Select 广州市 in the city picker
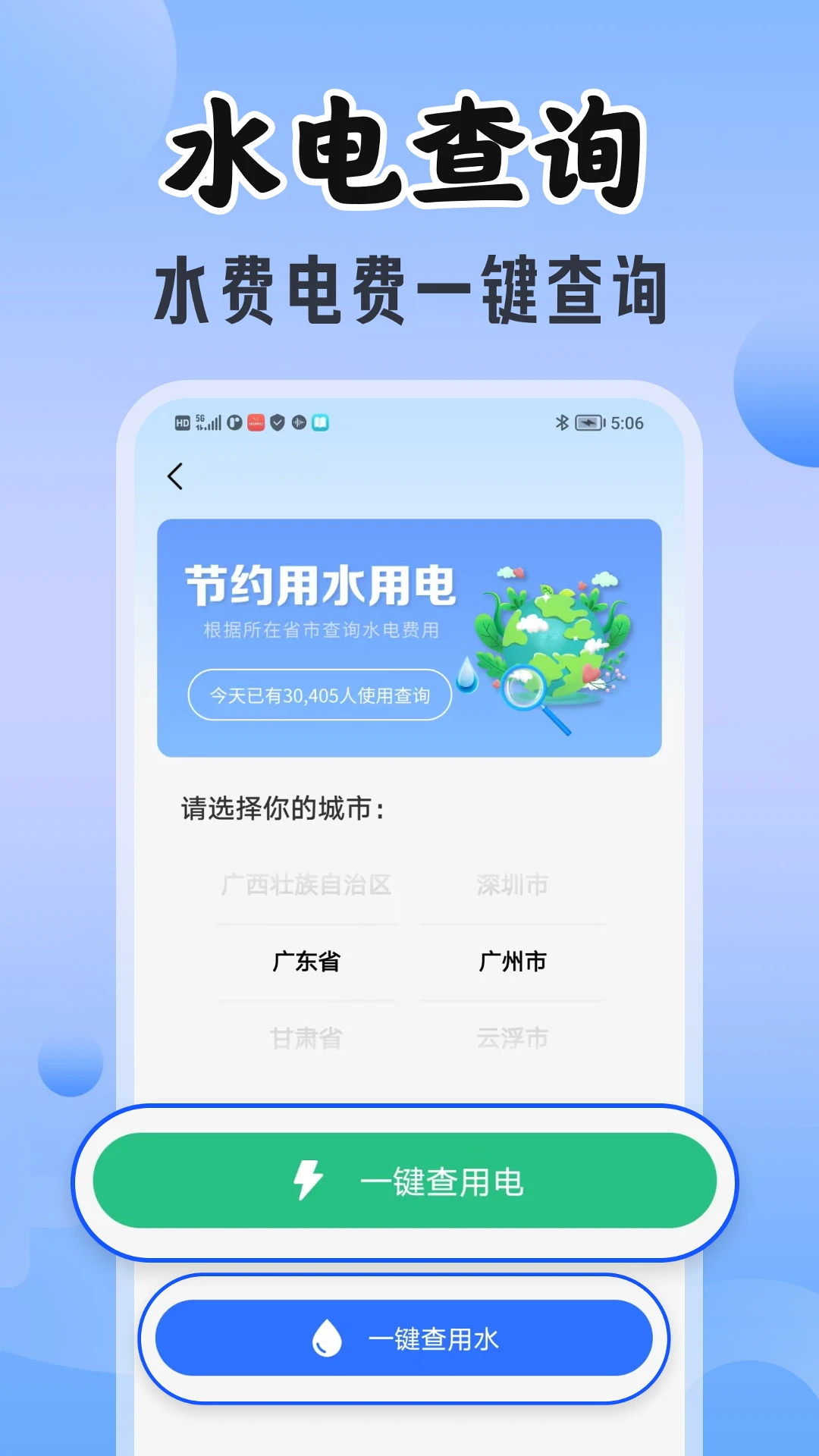 tap(512, 961)
